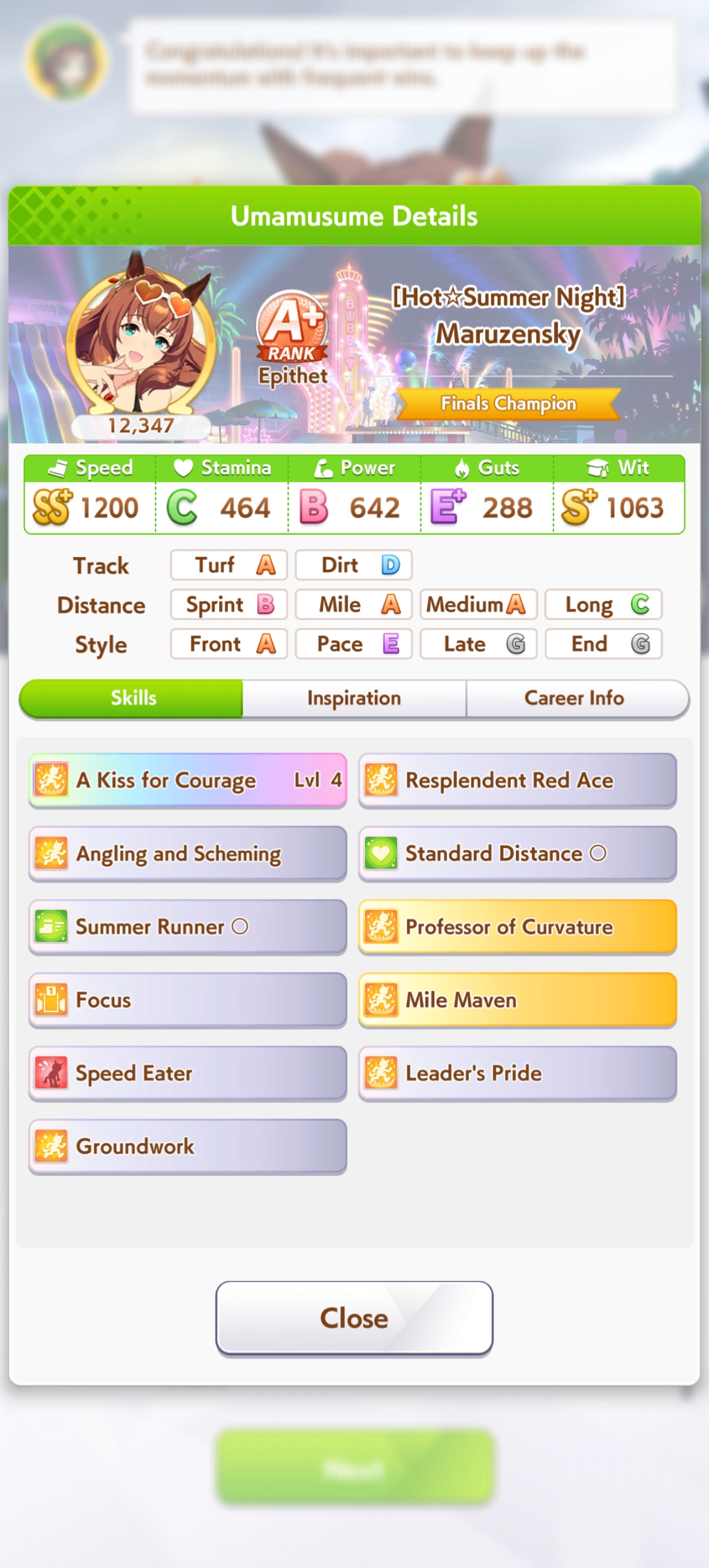The image size is (709, 1568).
Task: Close the Umamusume Details dialog
Action: tap(353, 1318)
